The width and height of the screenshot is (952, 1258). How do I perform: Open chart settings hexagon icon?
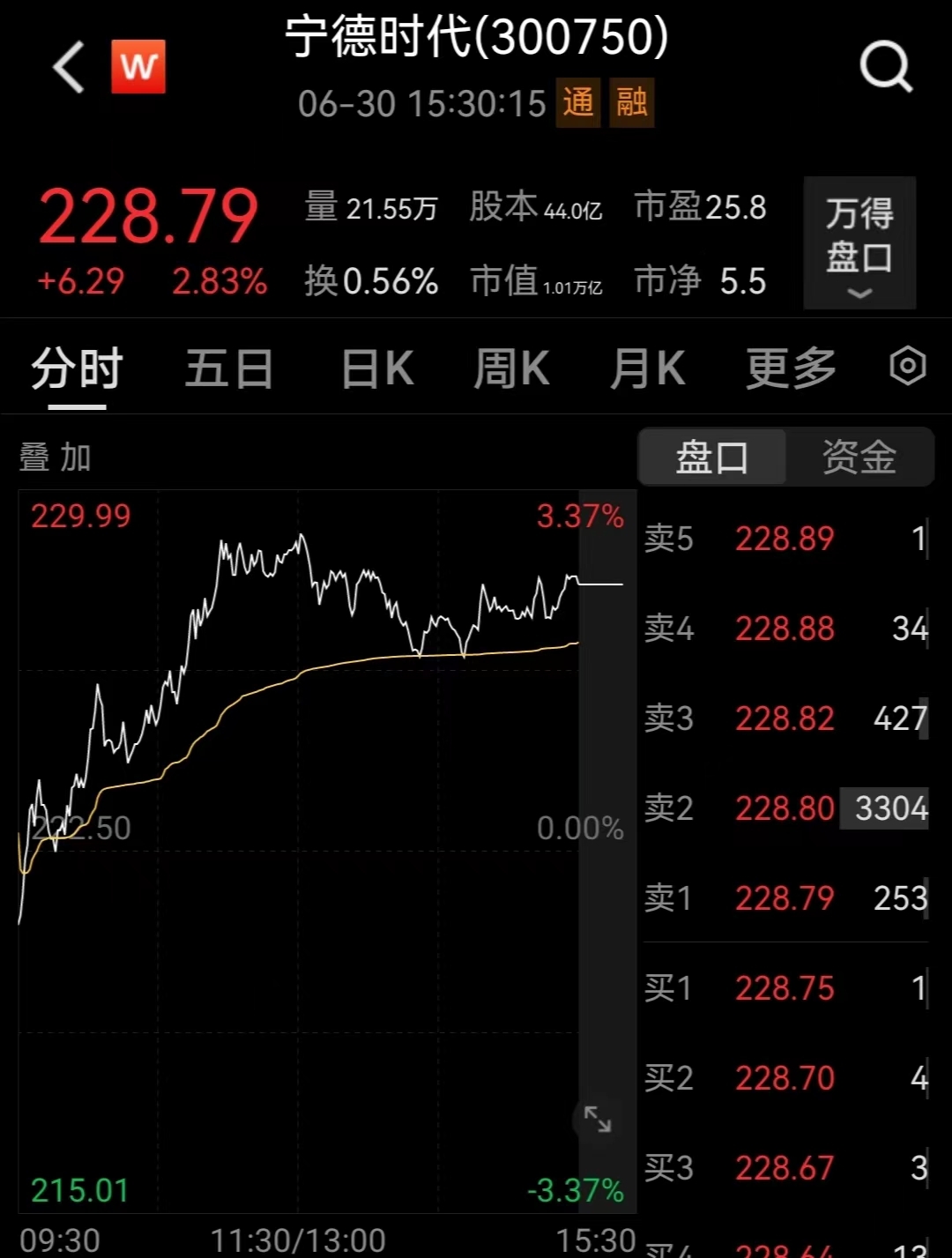click(908, 366)
